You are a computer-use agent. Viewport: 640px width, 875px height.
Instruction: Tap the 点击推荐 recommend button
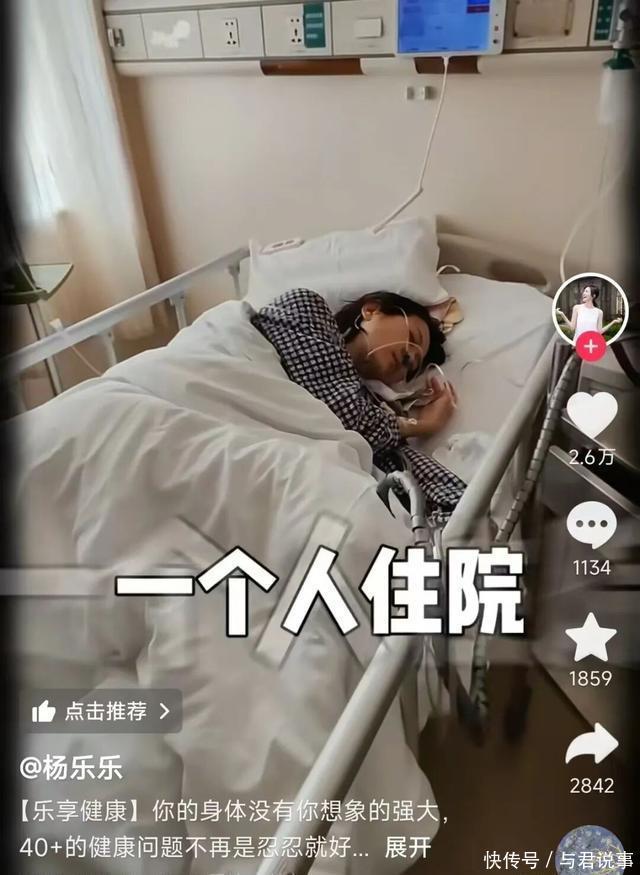pyautogui.click(x=101, y=711)
